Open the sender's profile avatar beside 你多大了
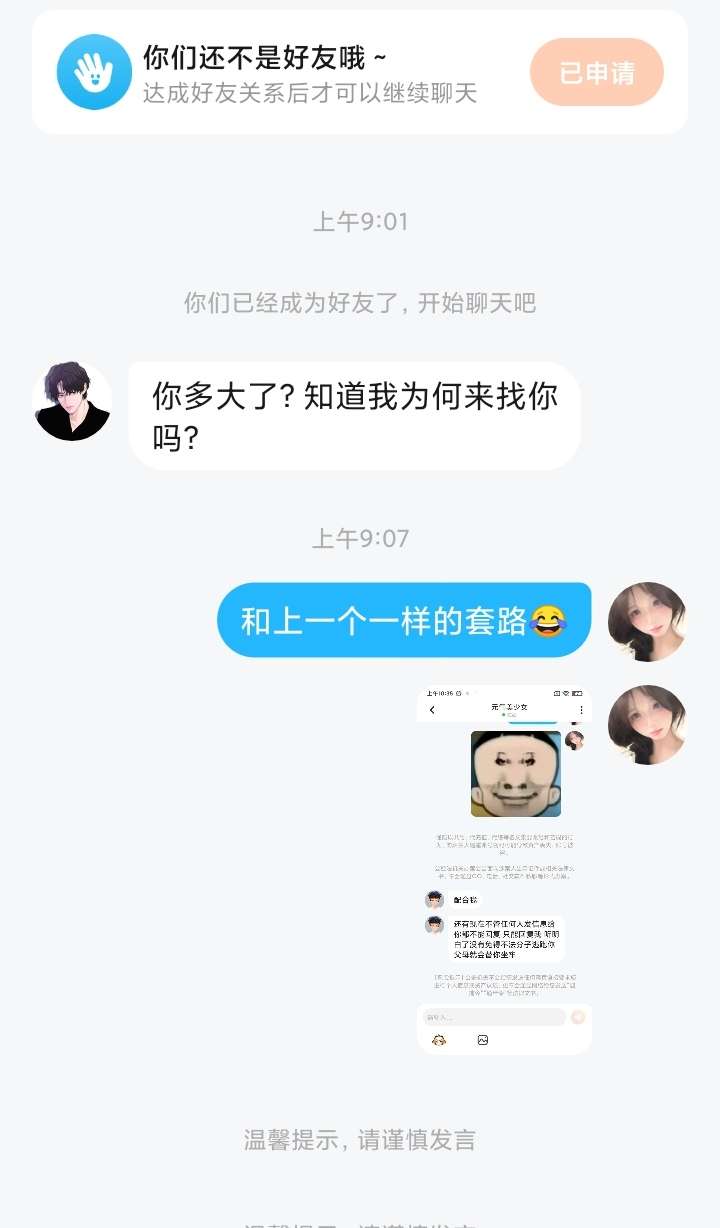The image size is (720, 1228). [x=72, y=401]
